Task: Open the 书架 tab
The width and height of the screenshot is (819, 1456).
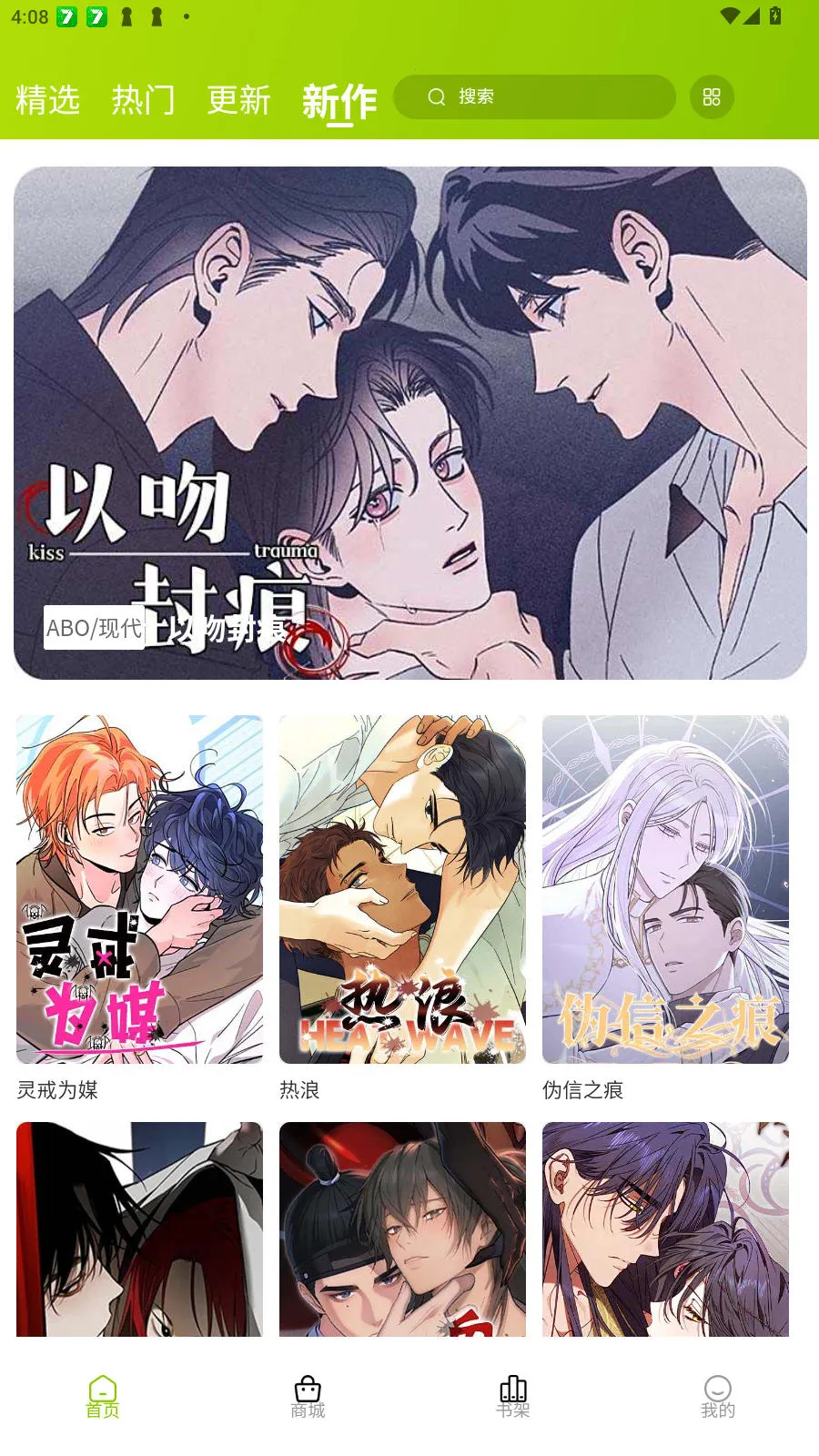Action: (x=512, y=1396)
